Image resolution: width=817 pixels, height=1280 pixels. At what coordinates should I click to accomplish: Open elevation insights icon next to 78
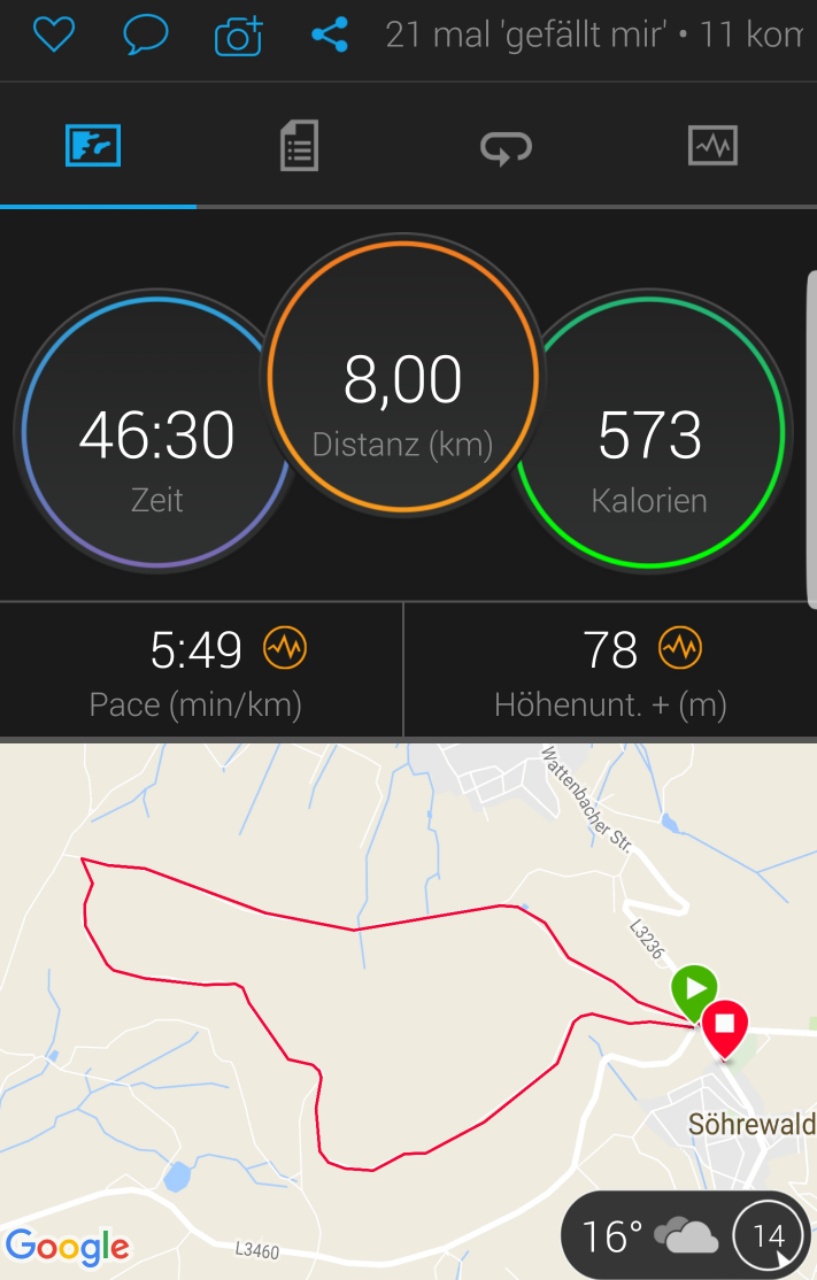(x=680, y=650)
